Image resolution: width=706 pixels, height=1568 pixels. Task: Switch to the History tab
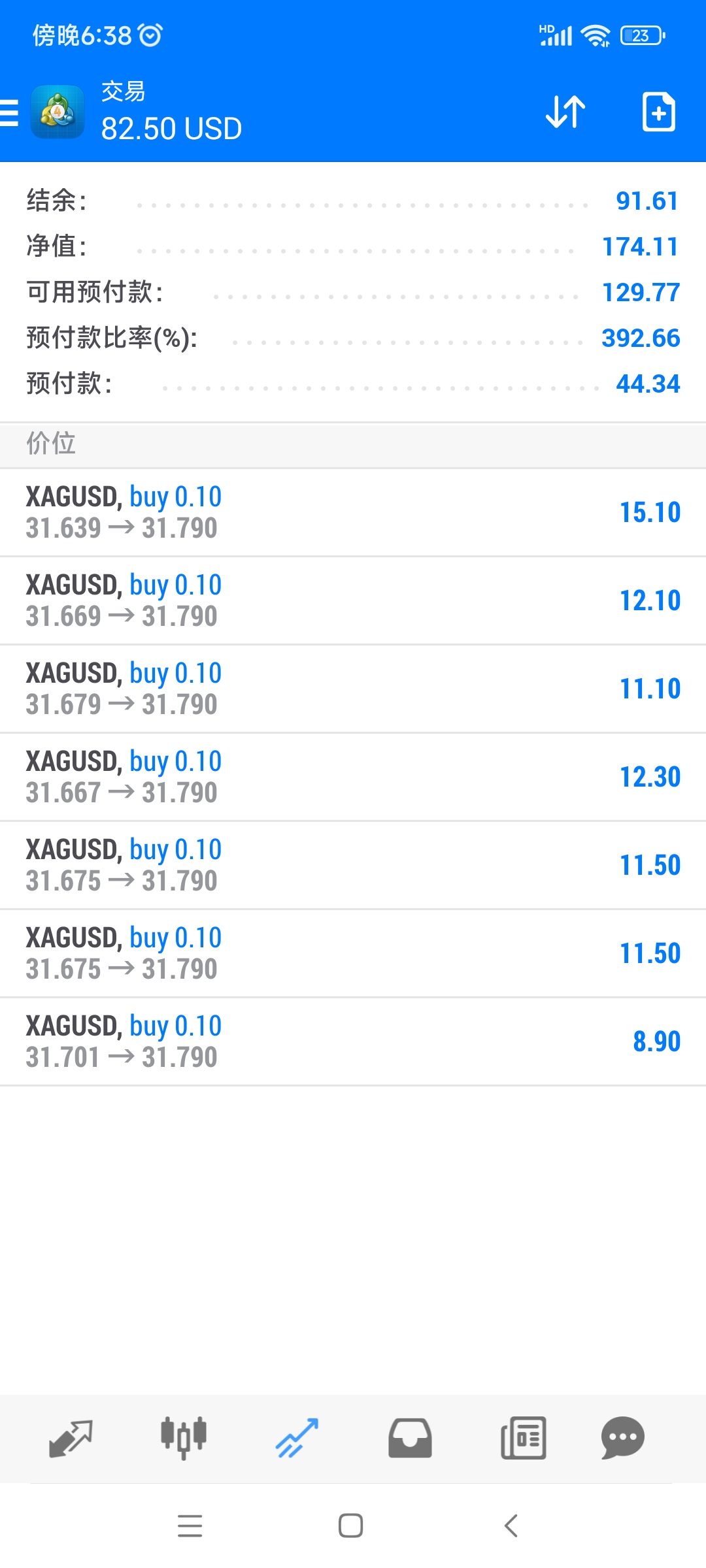tap(410, 1439)
